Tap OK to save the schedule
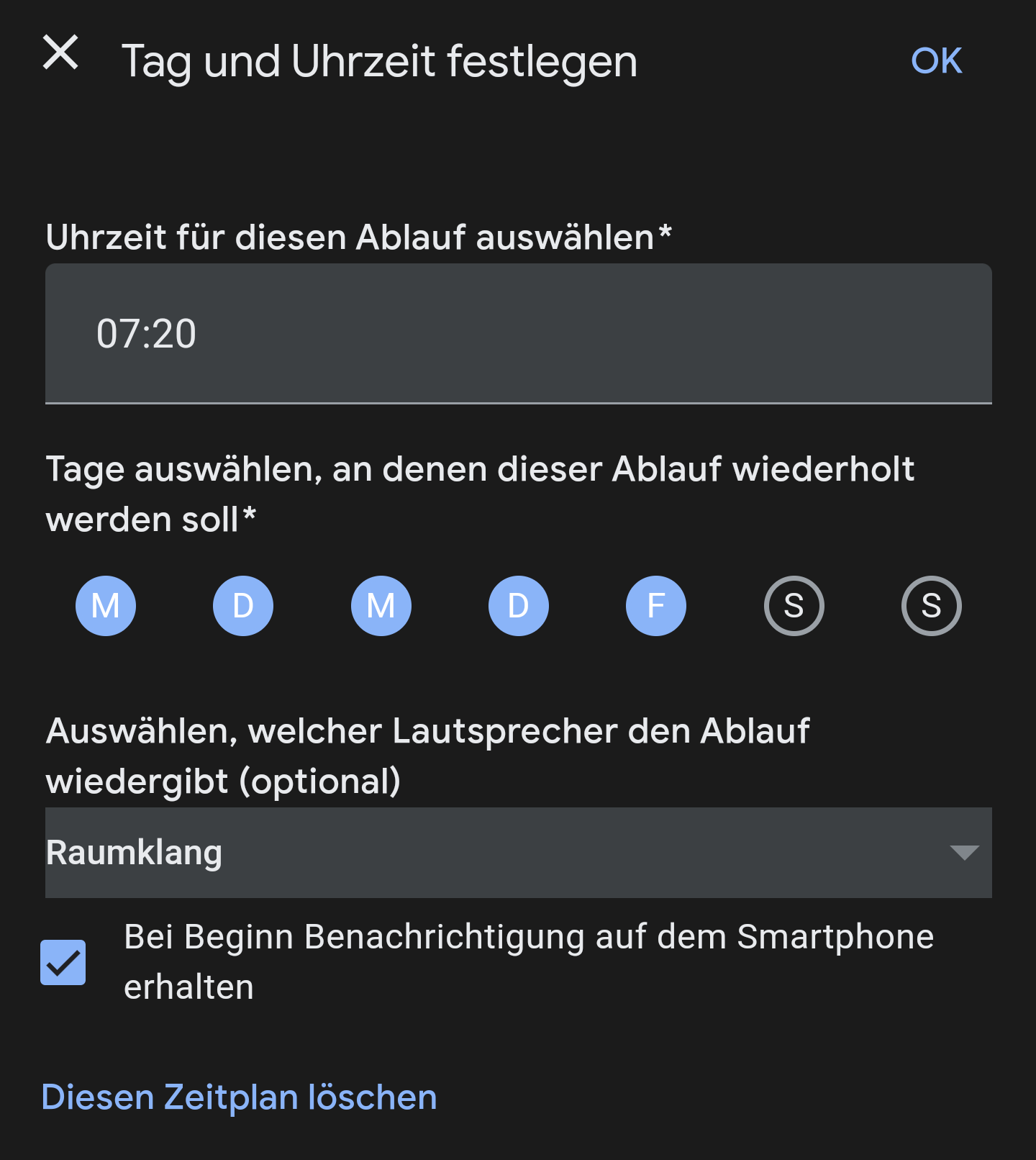This screenshot has width=1036, height=1160. (x=937, y=60)
